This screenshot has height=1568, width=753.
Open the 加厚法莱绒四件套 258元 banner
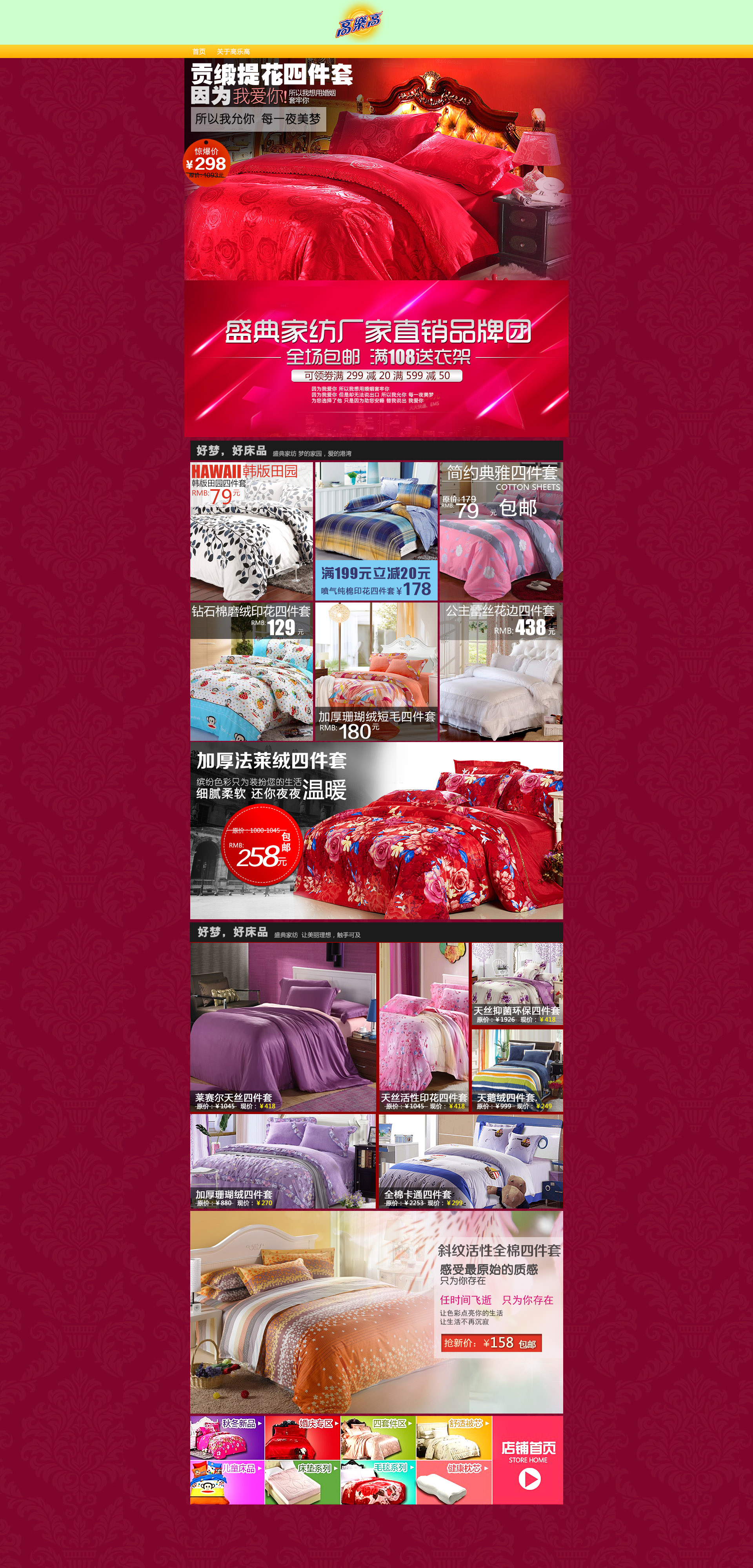(x=376, y=831)
